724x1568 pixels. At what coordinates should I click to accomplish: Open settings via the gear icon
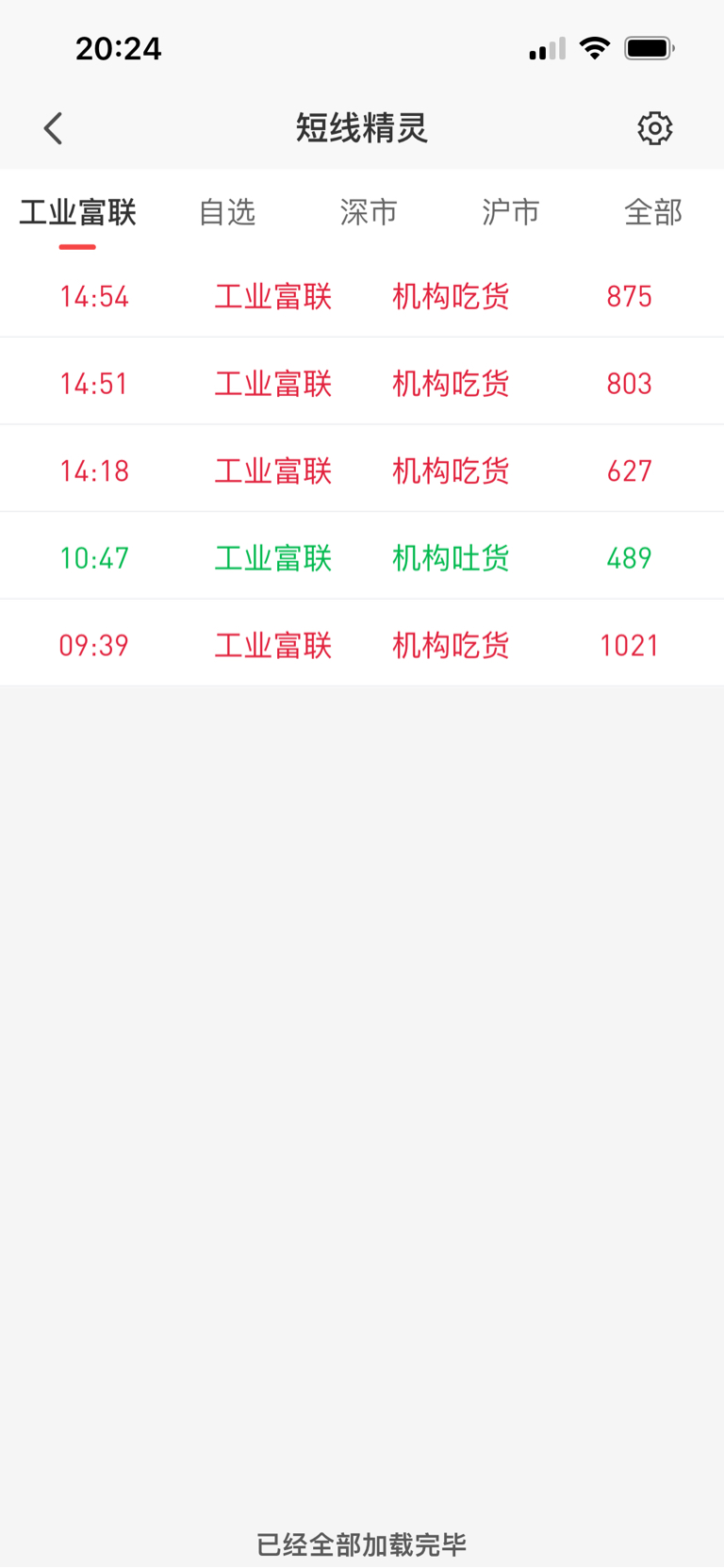click(654, 128)
